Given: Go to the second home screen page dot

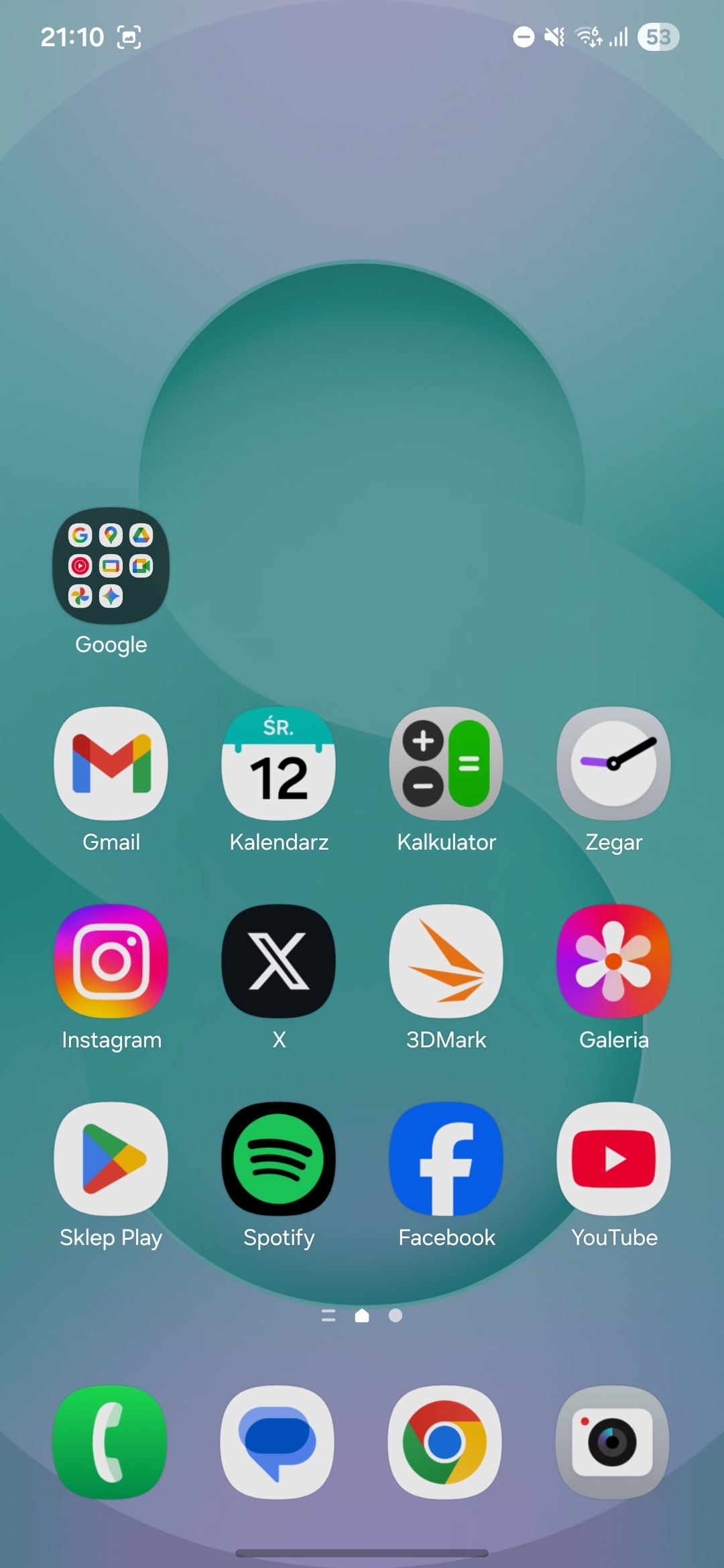Looking at the screenshot, I should click(396, 1315).
